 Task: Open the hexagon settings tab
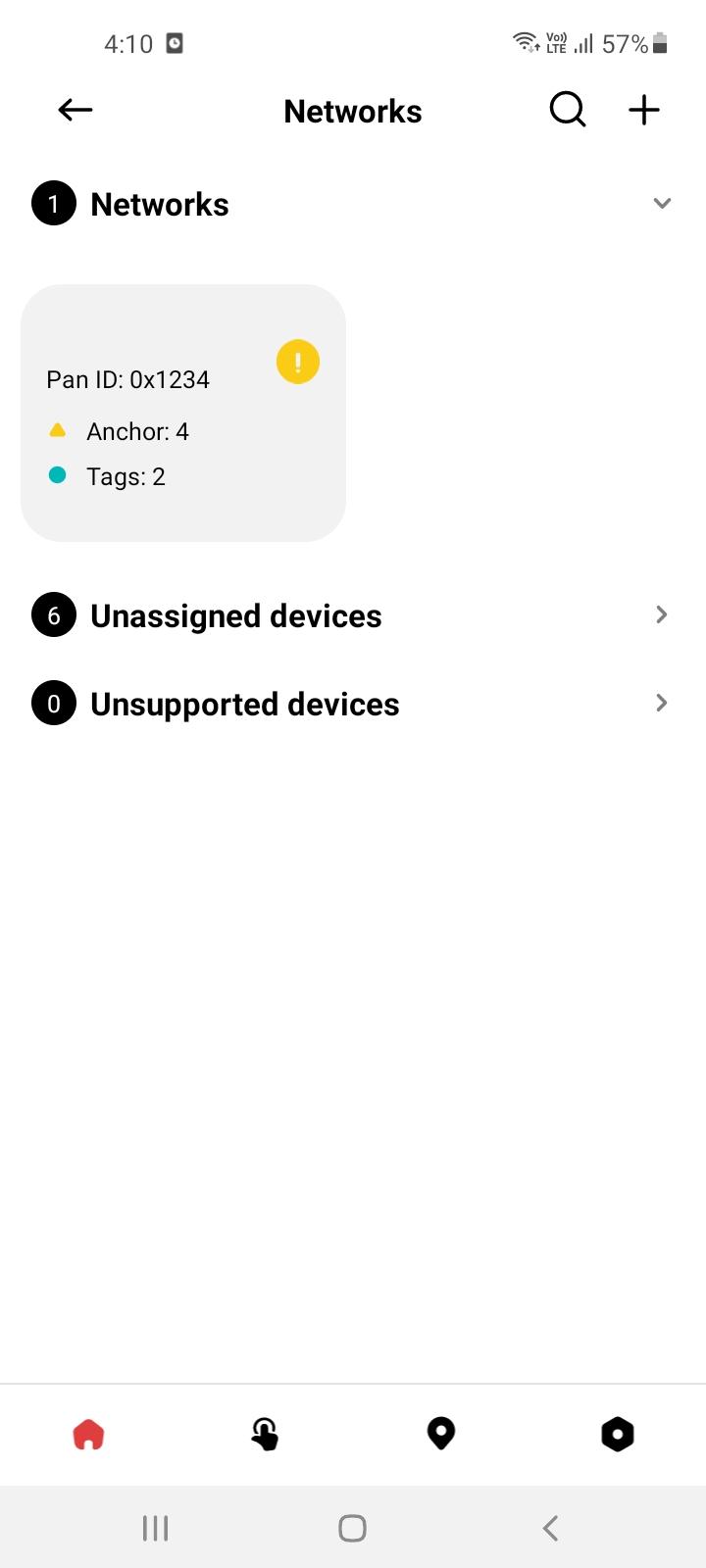(618, 1435)
